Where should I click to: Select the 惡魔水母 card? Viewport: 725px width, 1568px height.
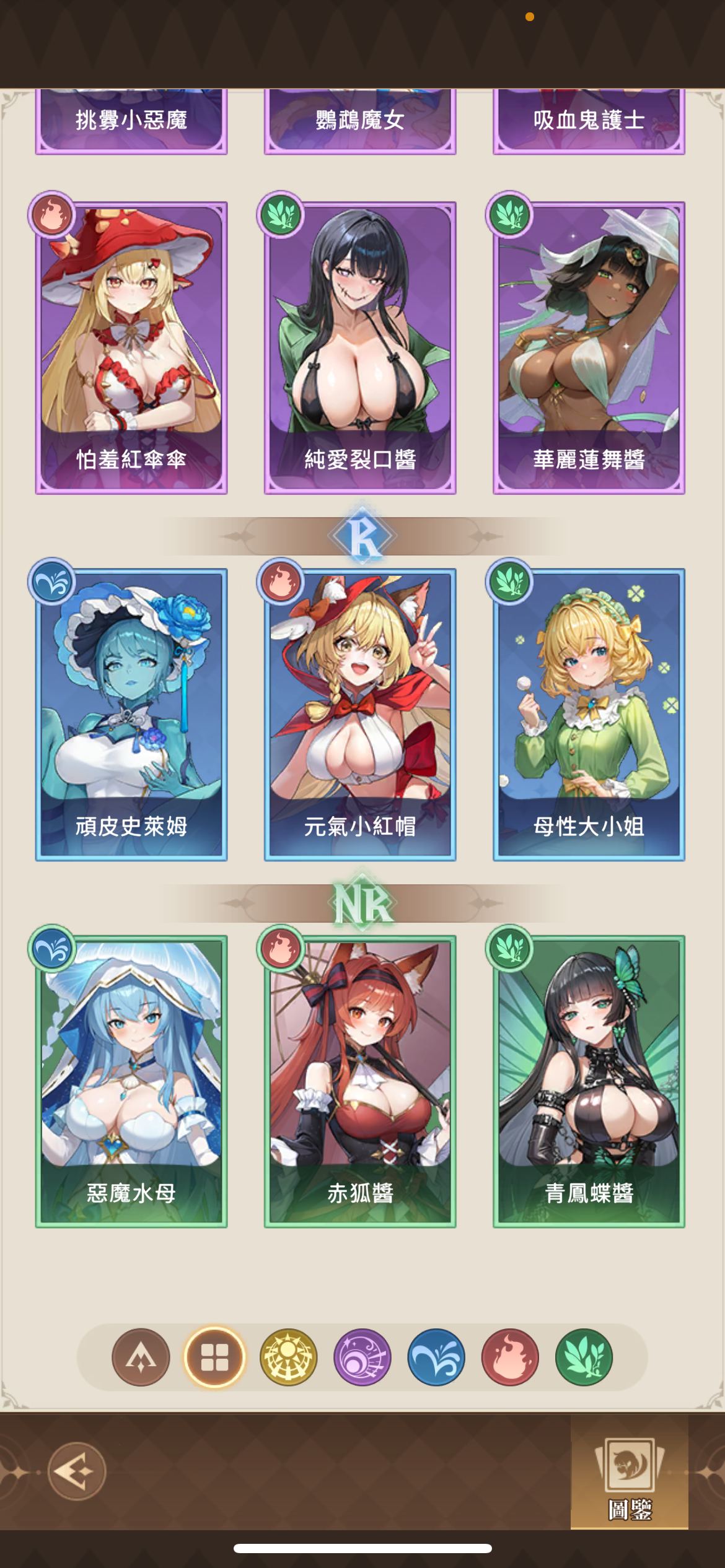pos(131,1081)
